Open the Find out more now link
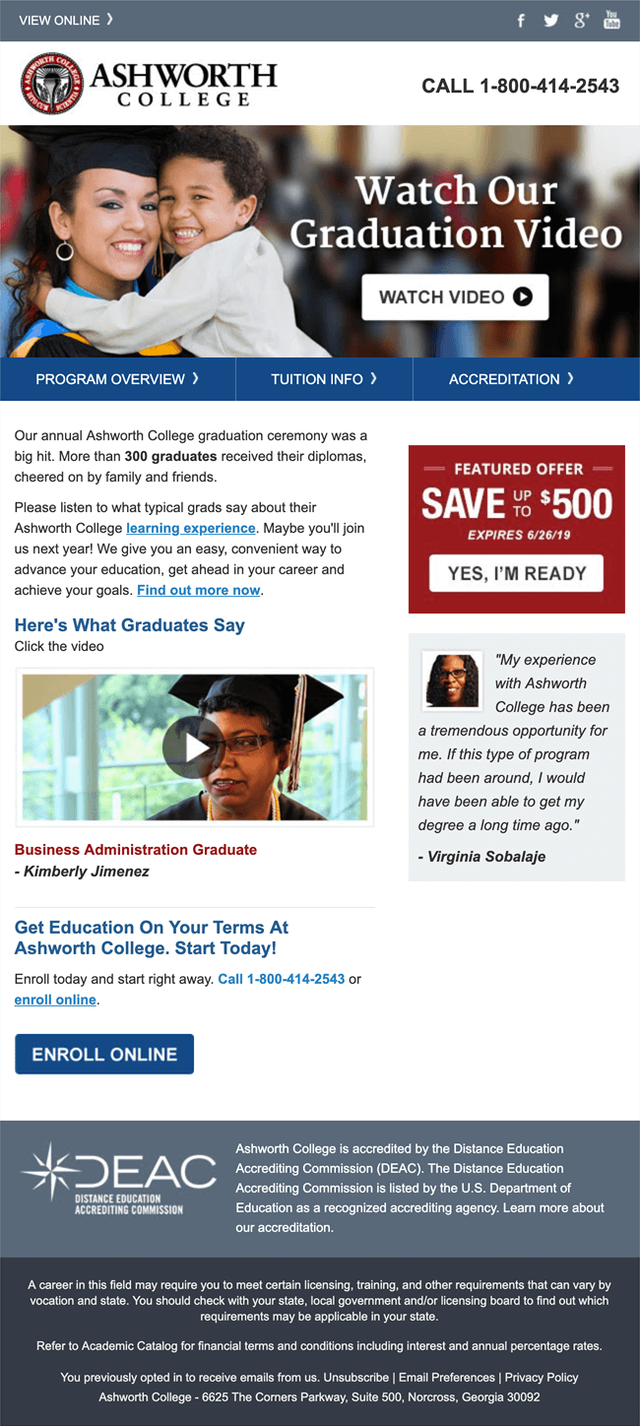 coord(199,590)
